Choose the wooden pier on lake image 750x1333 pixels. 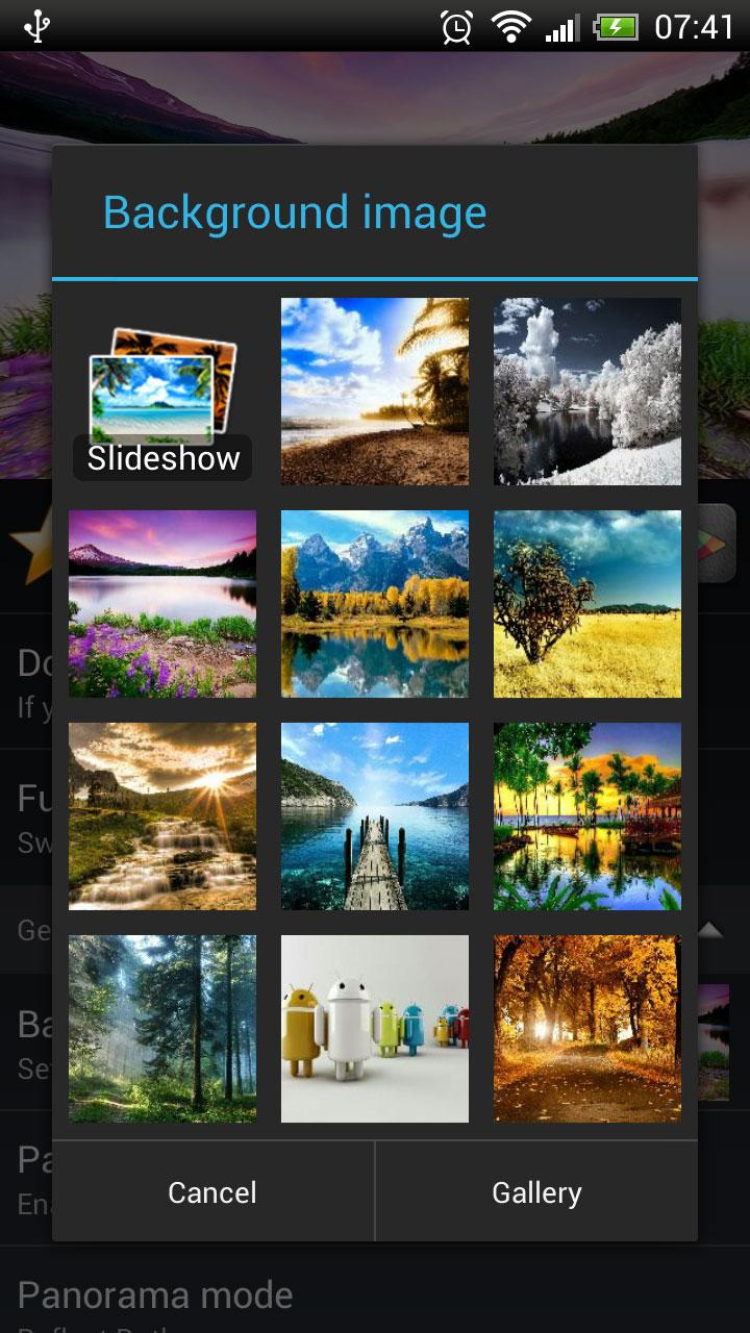[375, 816]
